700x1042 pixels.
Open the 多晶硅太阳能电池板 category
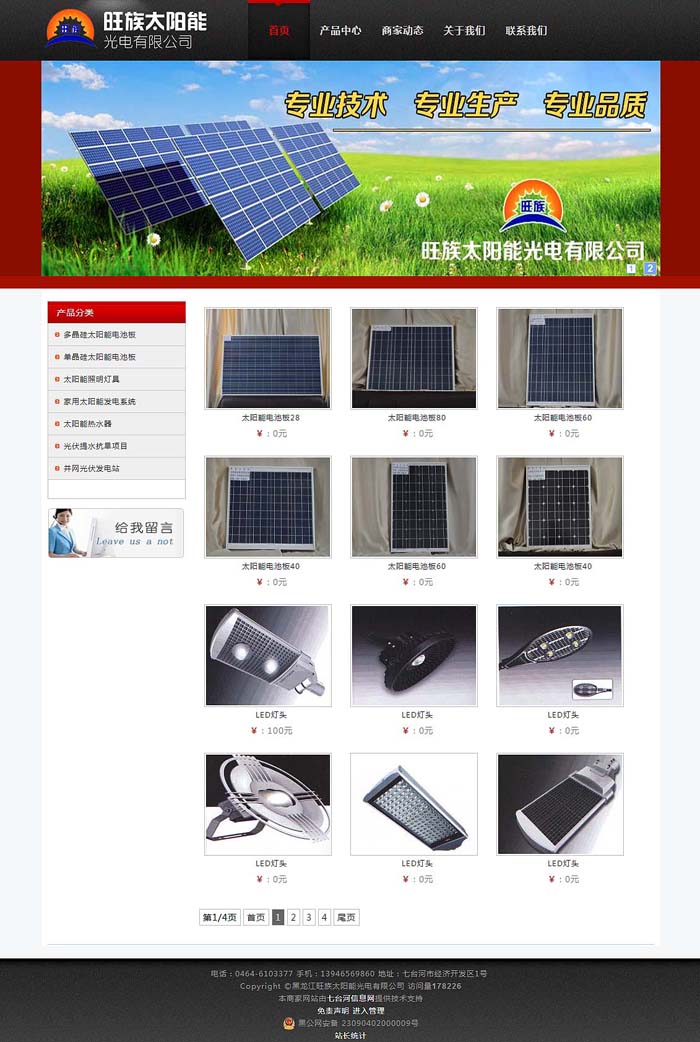click(100, 335)
